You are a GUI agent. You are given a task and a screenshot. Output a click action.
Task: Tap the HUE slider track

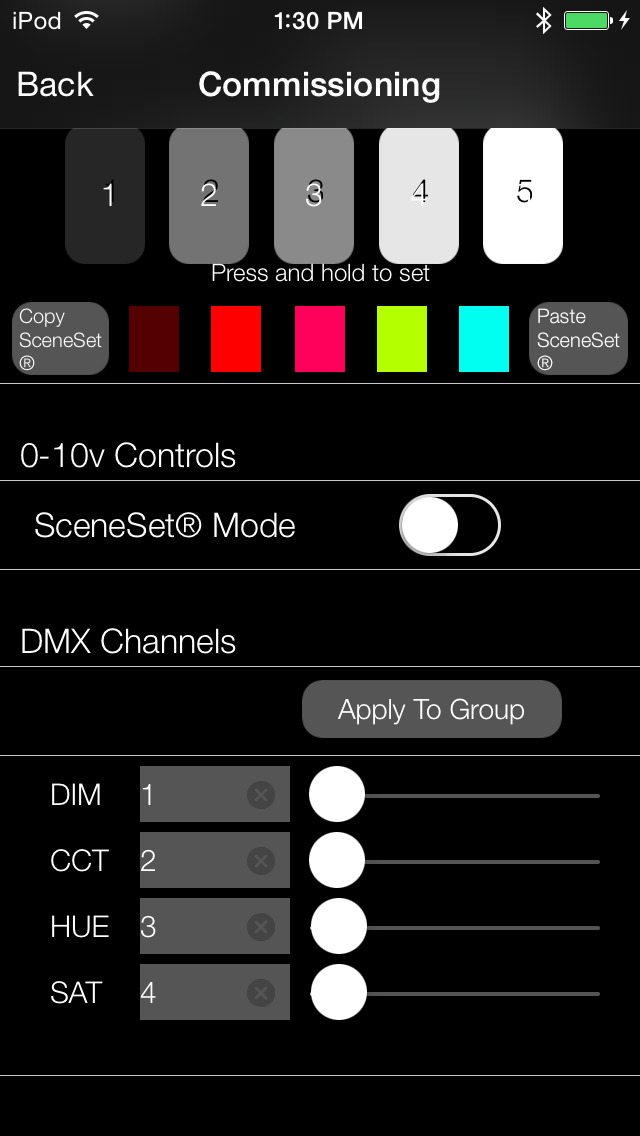click(455, 927)
